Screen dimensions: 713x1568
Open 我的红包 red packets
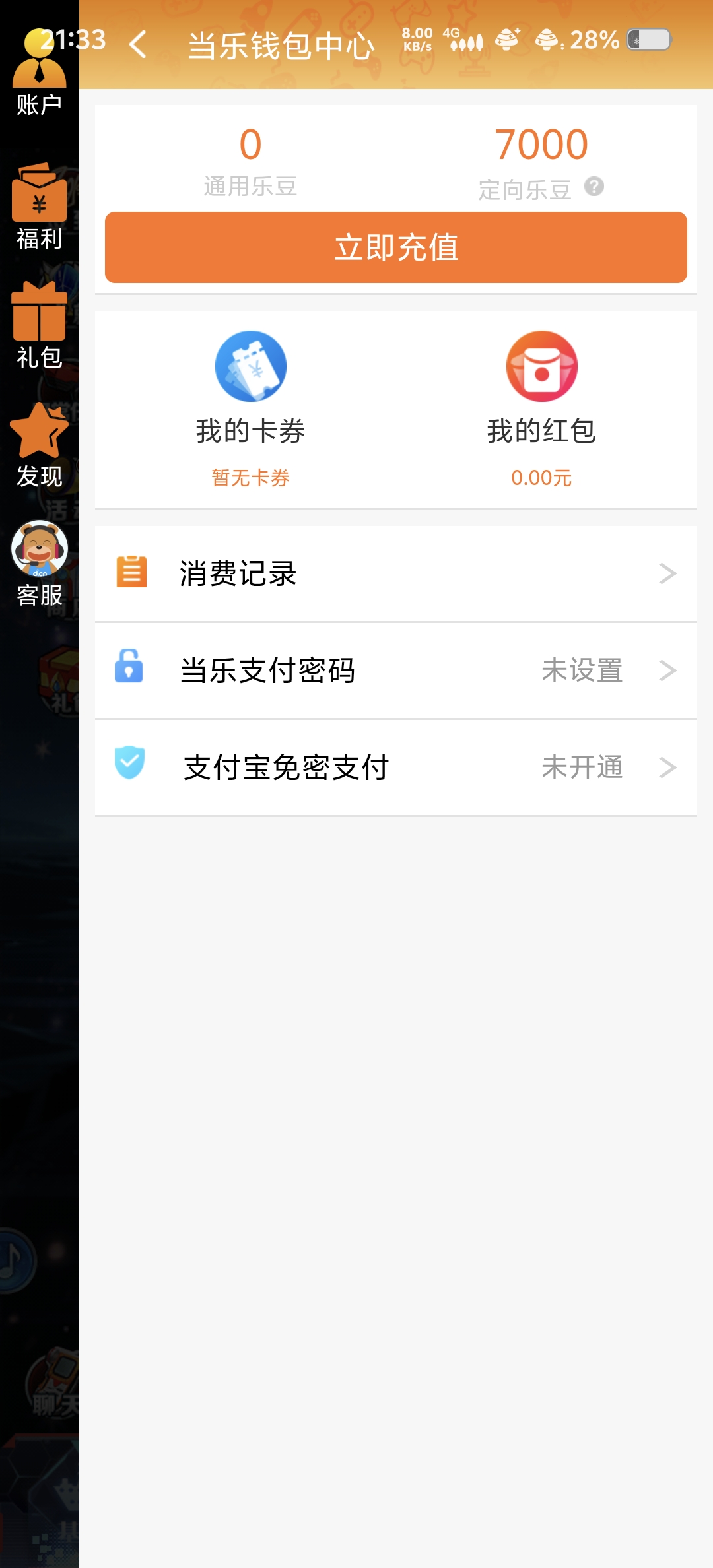coord(541,409)
